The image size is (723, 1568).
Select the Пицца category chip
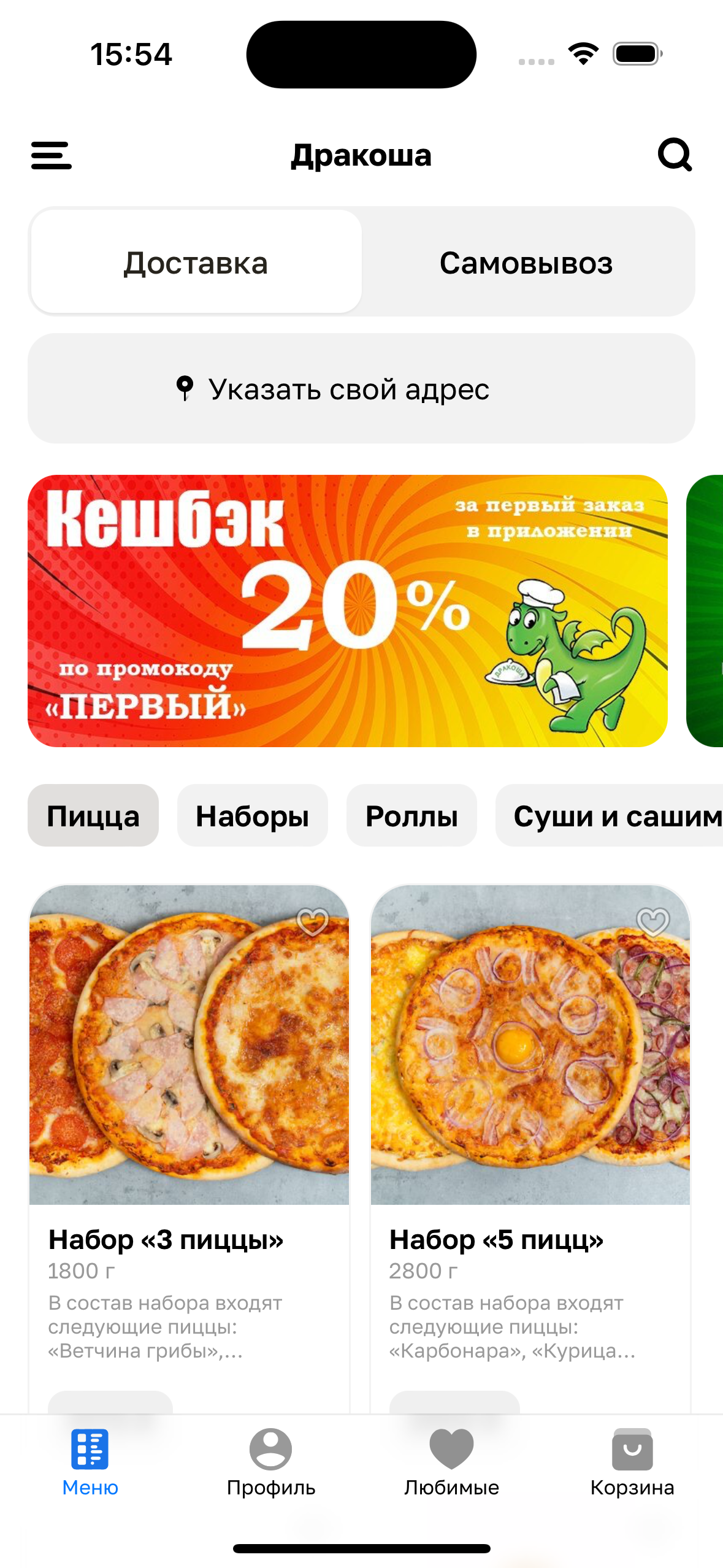93,816
